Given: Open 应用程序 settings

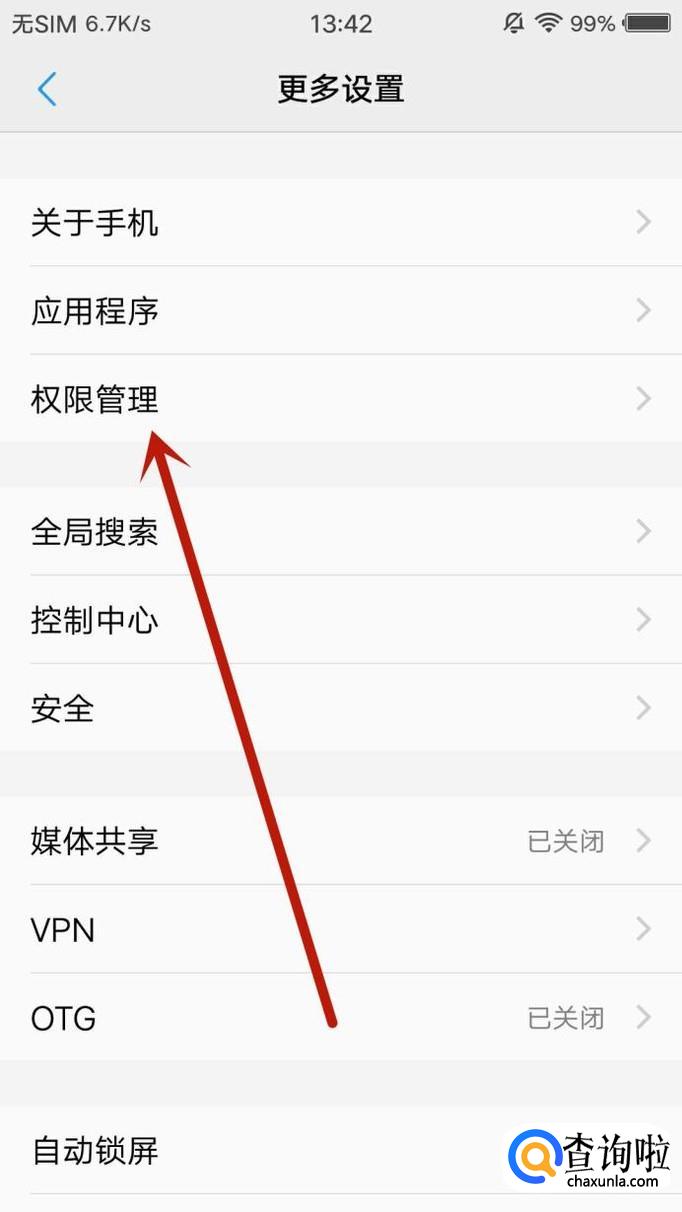Looking at the screenshot, I should point(341,310).
